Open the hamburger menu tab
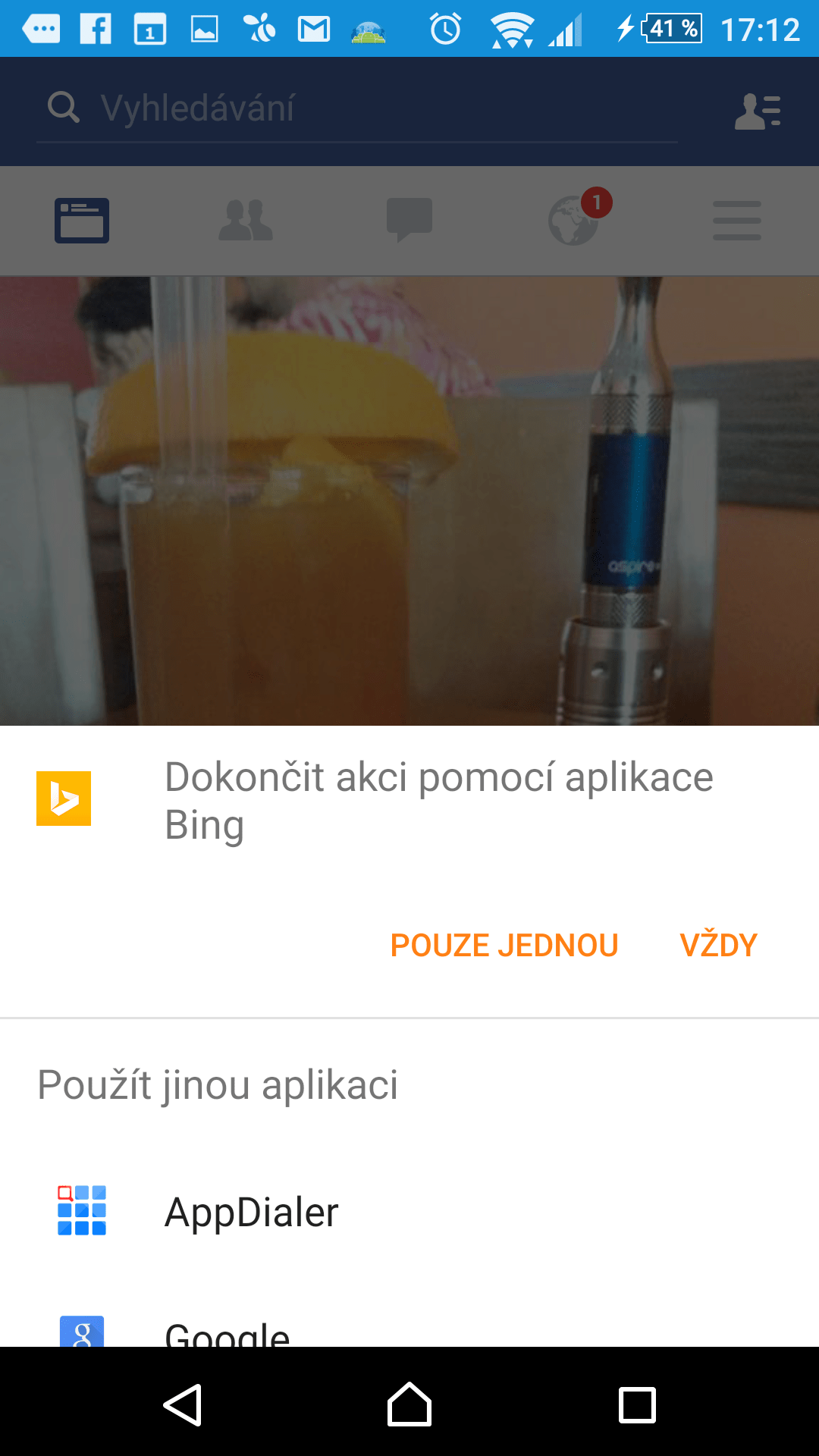 pos(737,221)
